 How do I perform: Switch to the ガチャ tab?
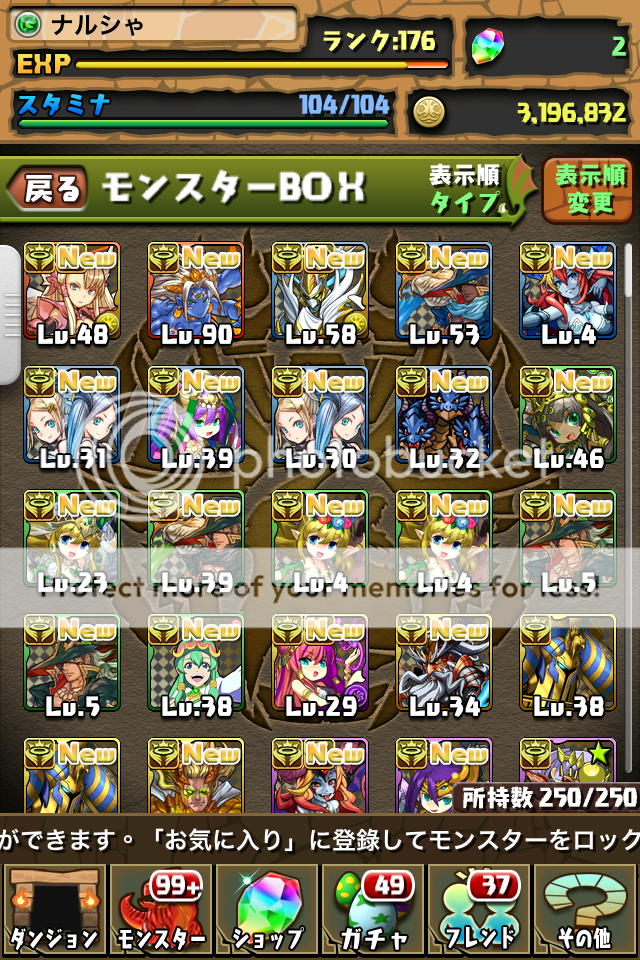pyautogui.click(x=372, y=910)
